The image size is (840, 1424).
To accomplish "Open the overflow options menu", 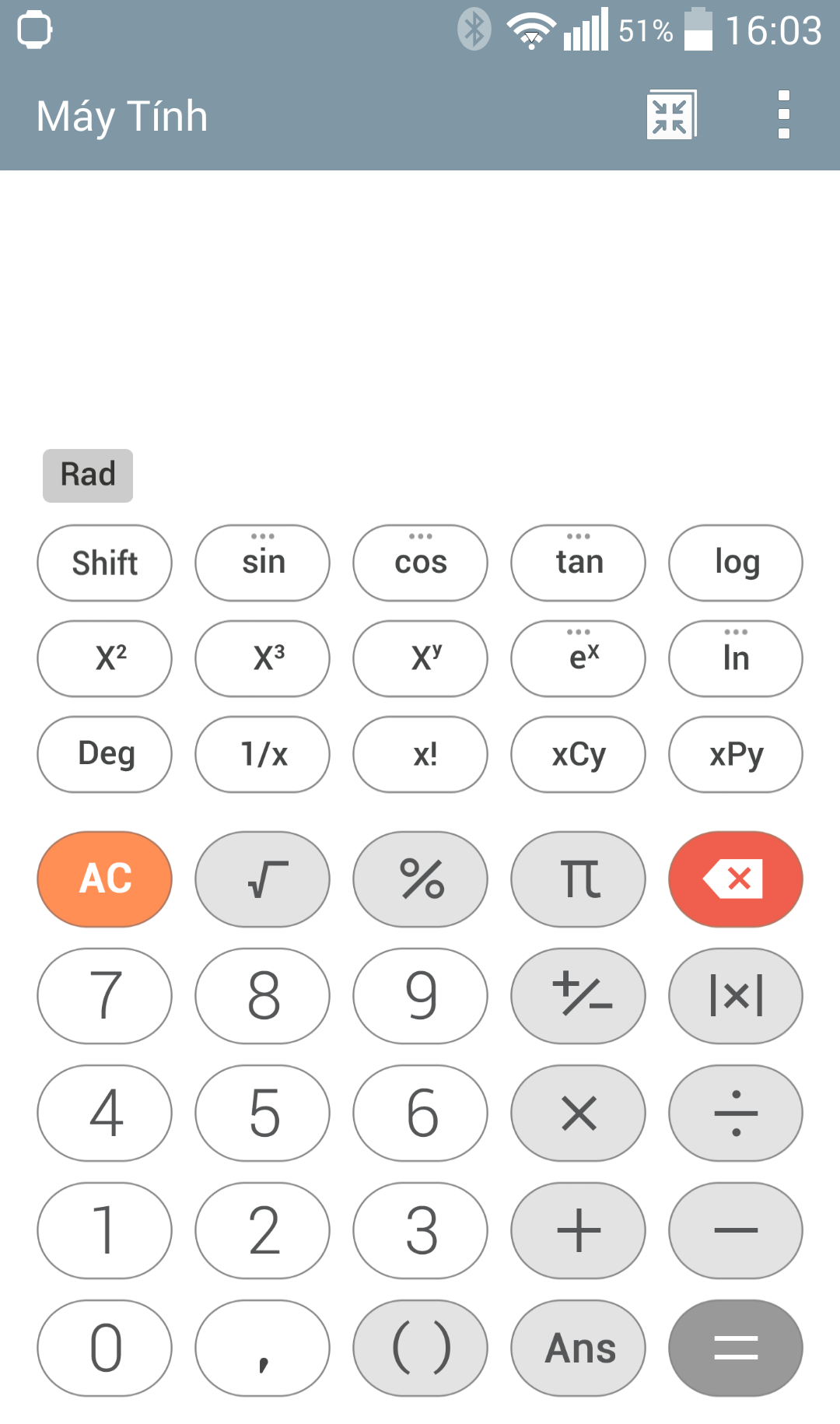I will click(782, 114).
